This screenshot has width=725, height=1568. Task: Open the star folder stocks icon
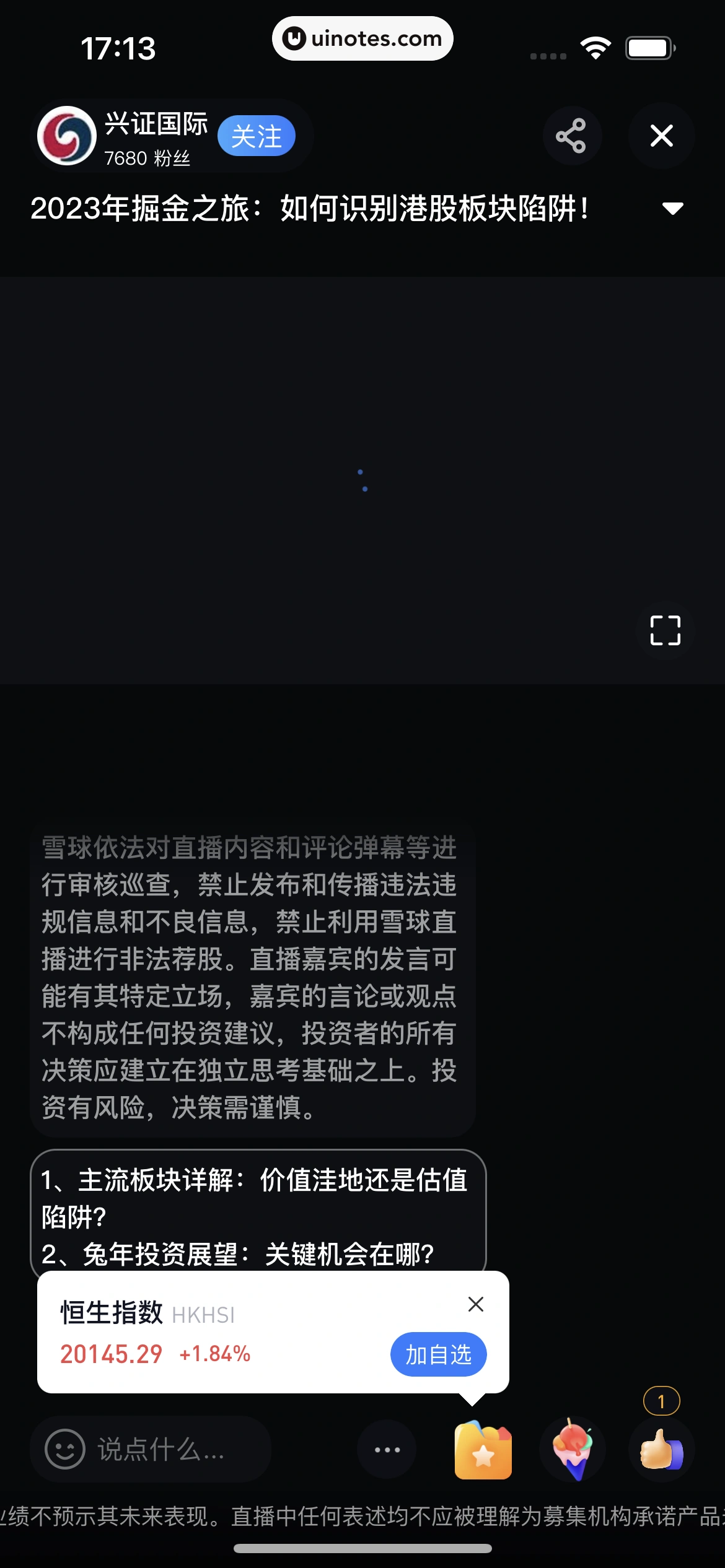click(483, 1449)
